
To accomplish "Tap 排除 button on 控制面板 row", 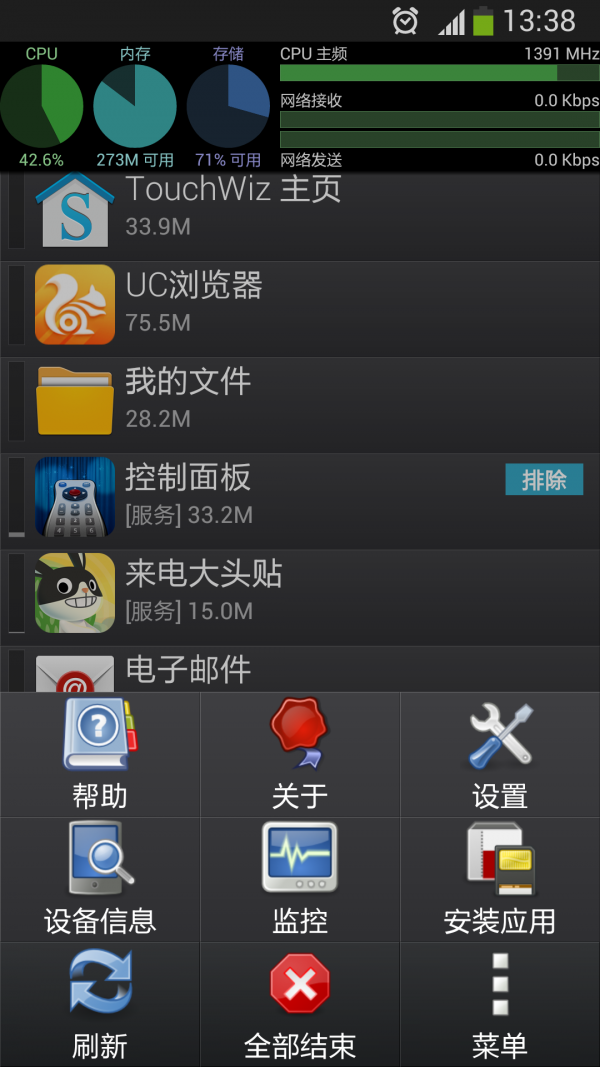I will click(544, 480).
